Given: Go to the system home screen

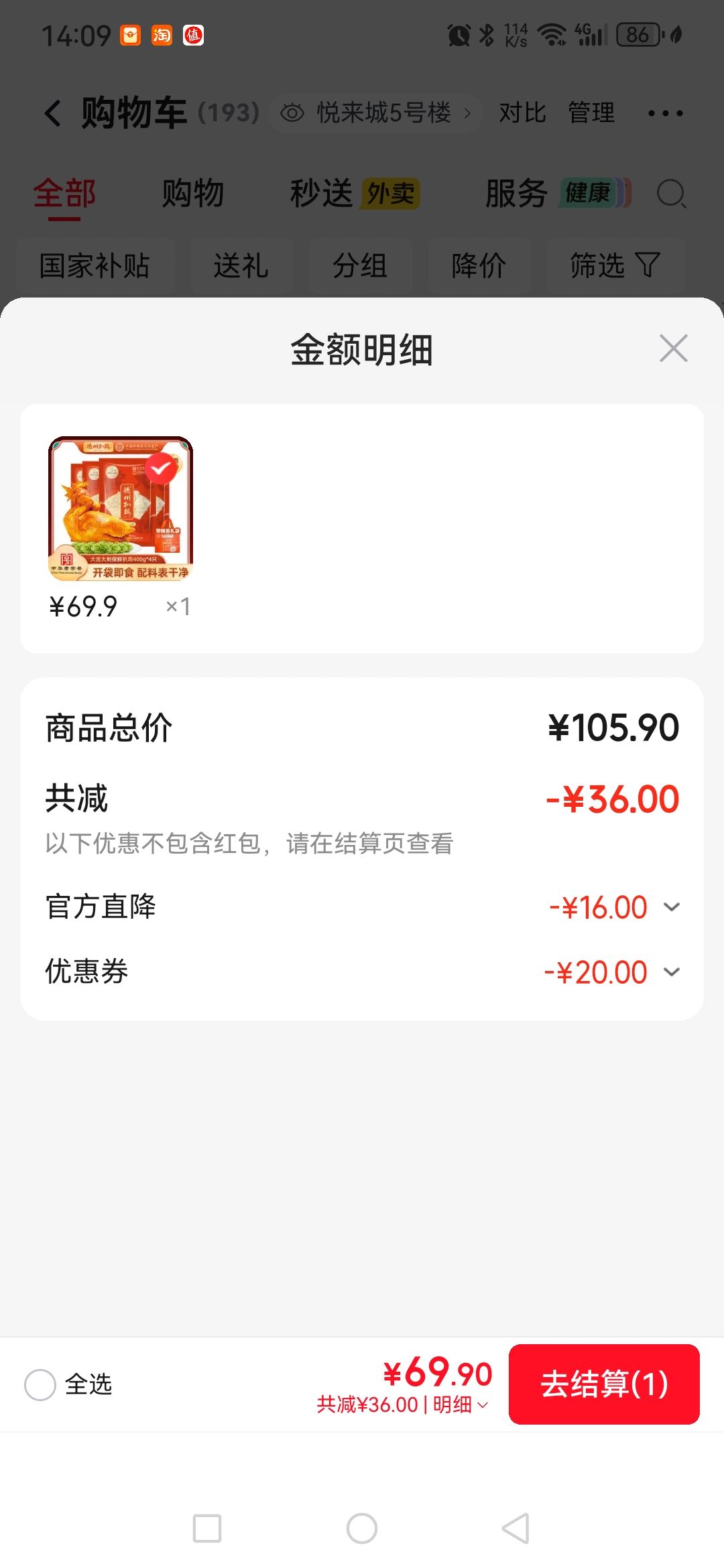Looking at the screenshot, I should pos(362,1528).
